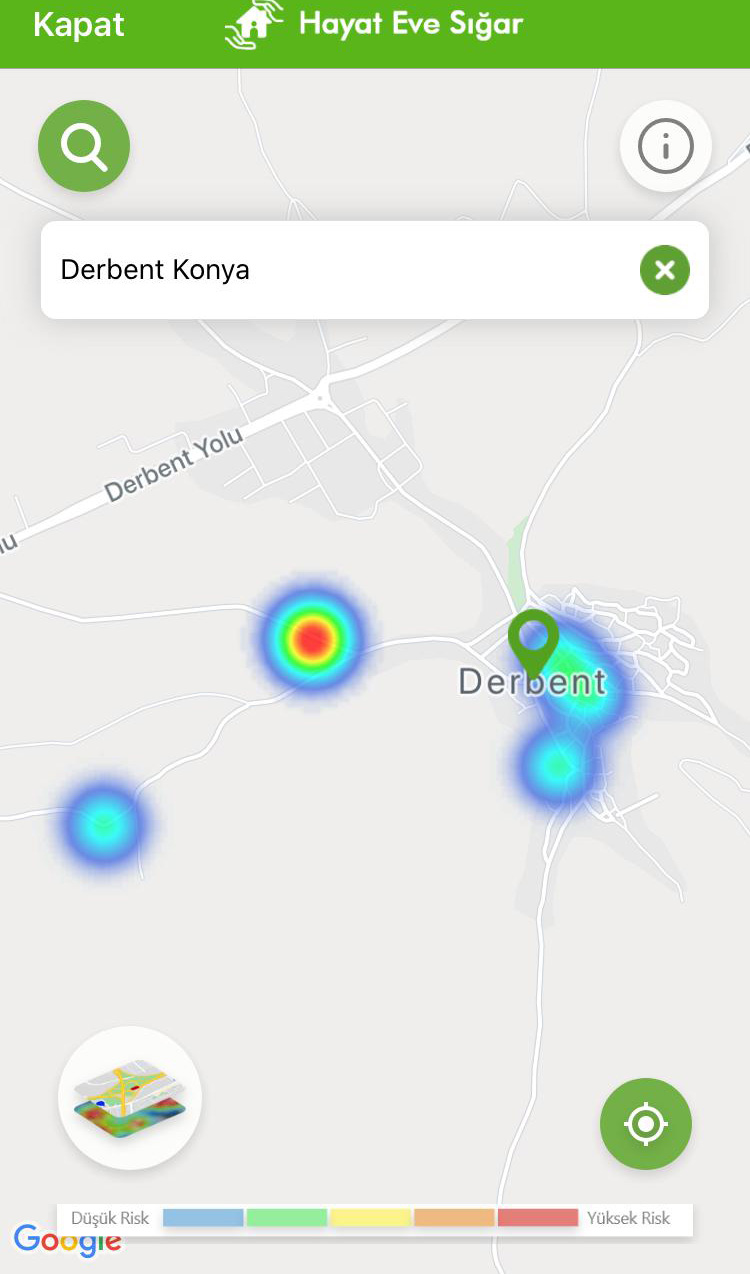The width and height of the screenshot is (750, 1274).
Task: Edit the Derbent Konya search field
Action: (x=330, y=270)
